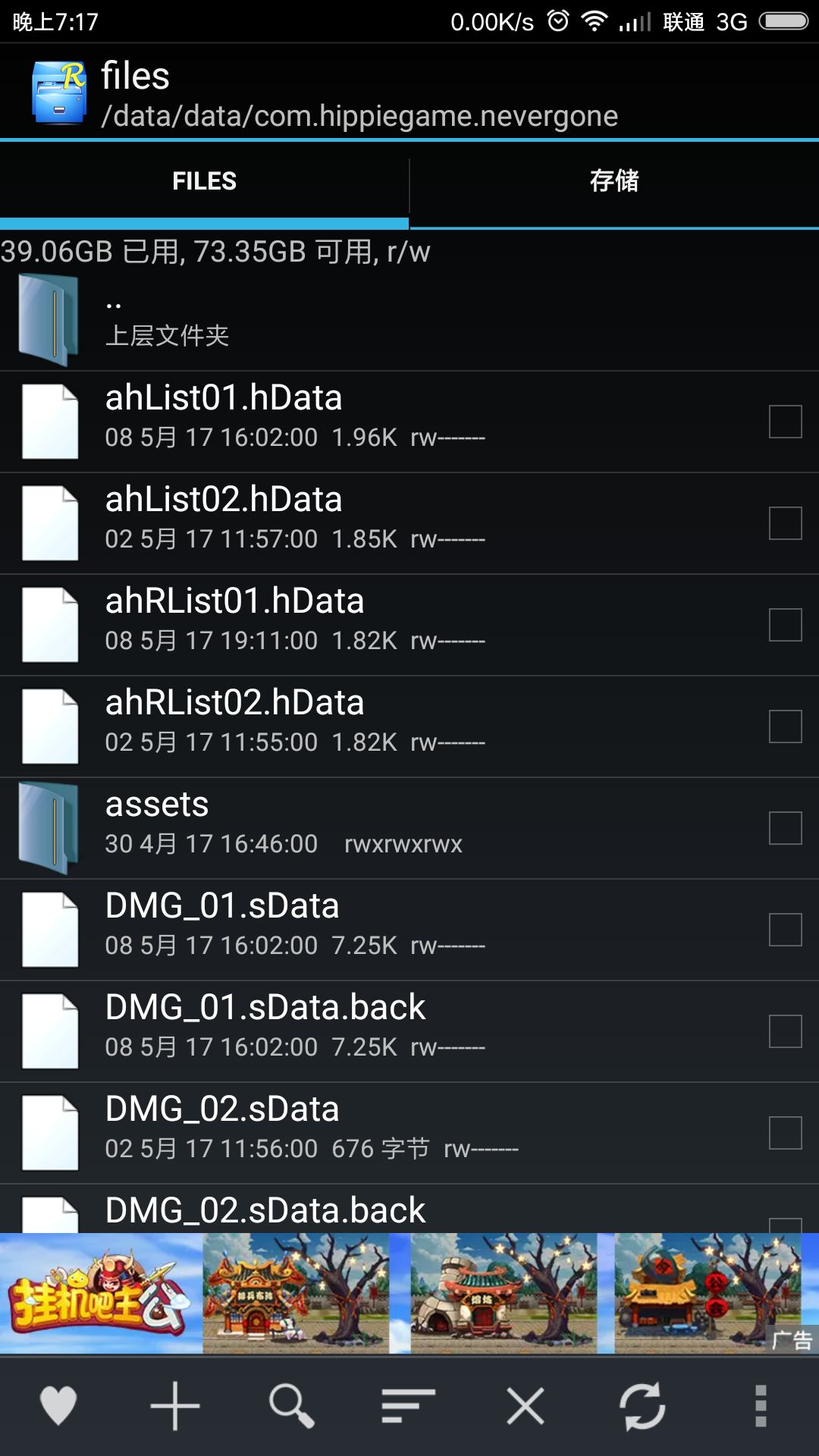
Task: Switch to the 存储 tab
Action: tap(613, 180)
